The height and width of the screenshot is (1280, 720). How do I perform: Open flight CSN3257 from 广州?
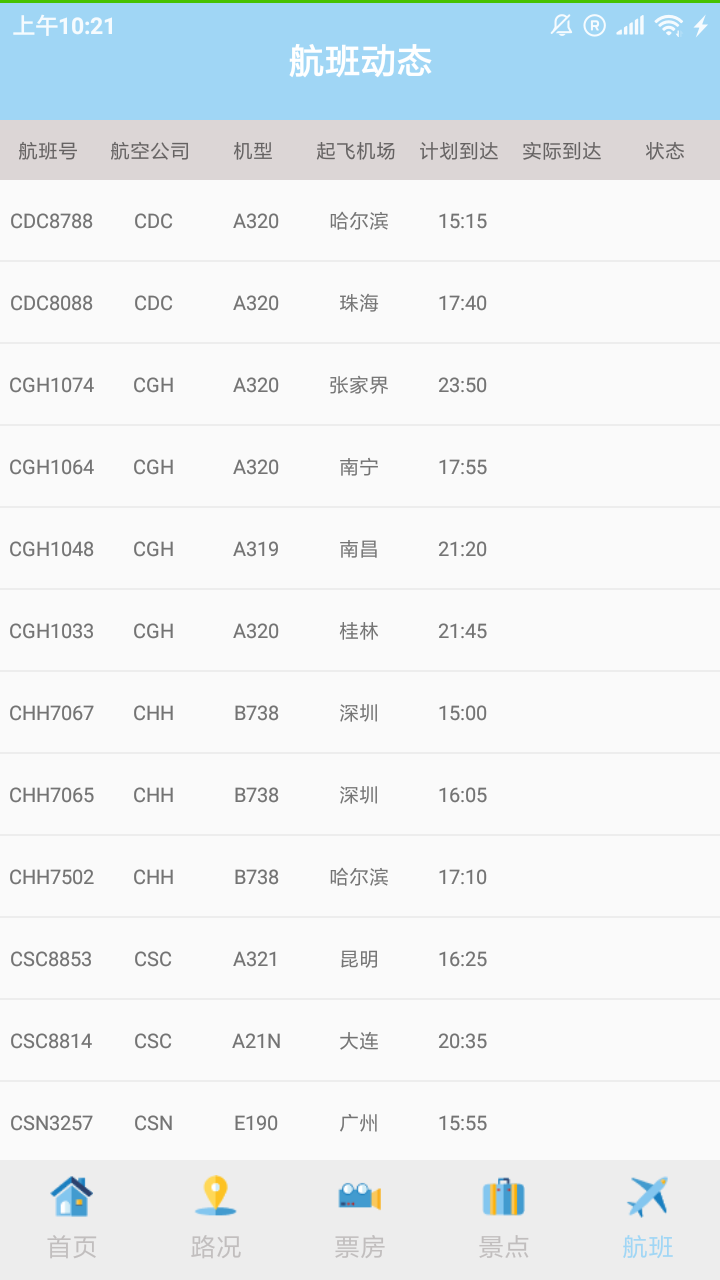(360, 1122)
